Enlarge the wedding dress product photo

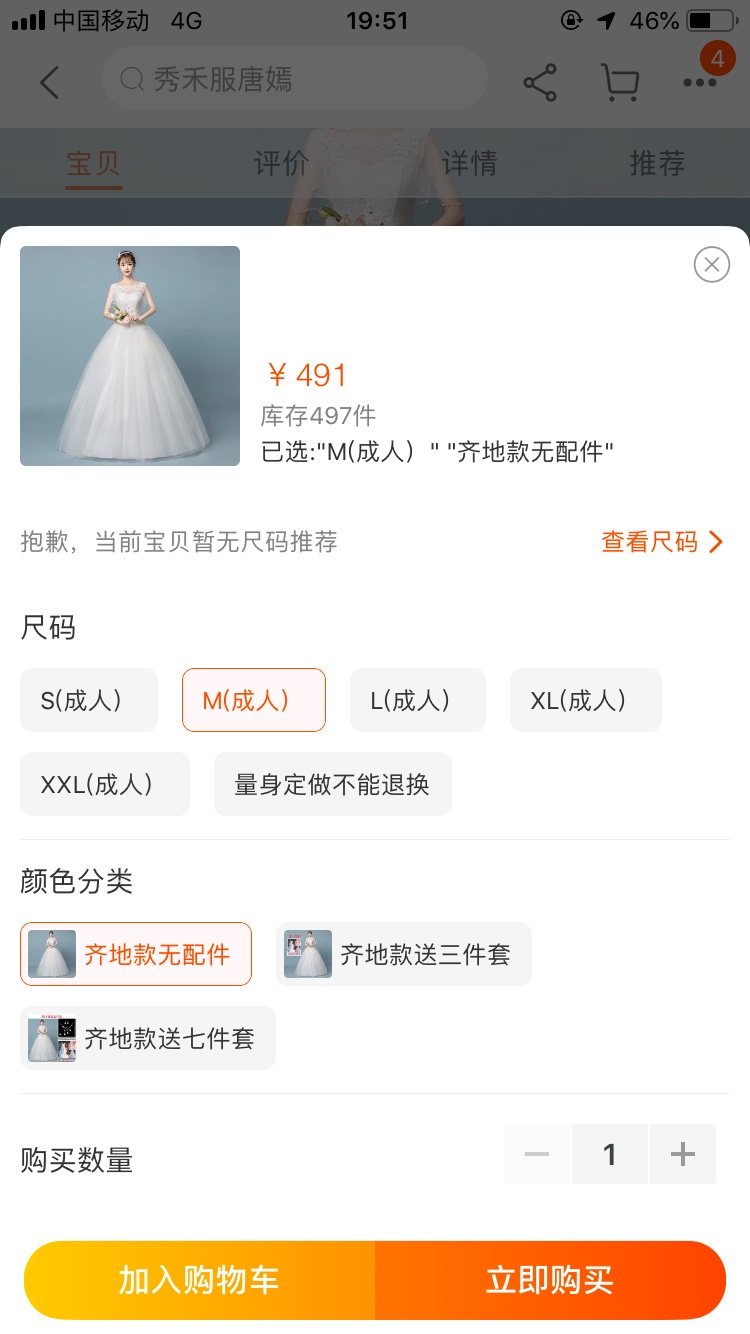(130, 356)
